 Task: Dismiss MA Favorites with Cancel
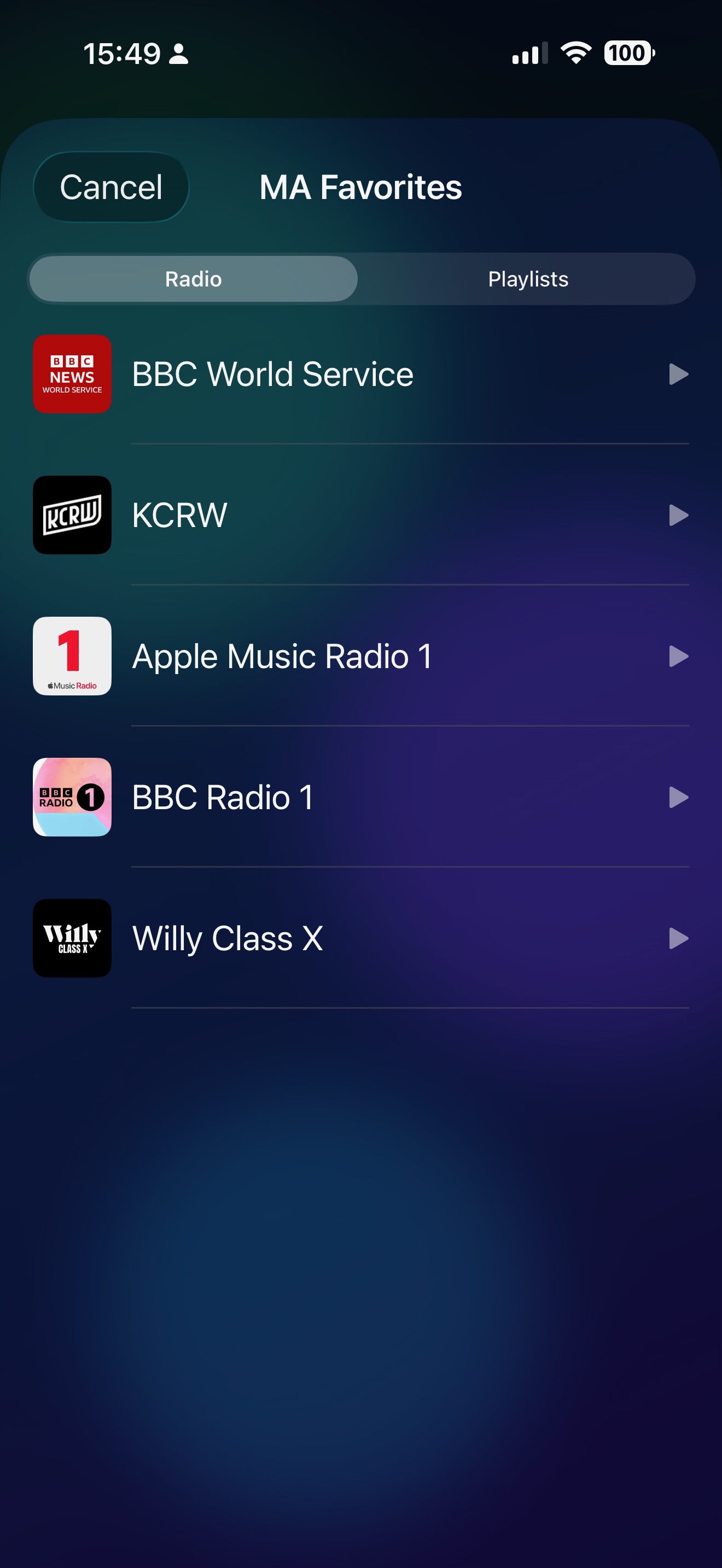point(111,187)
